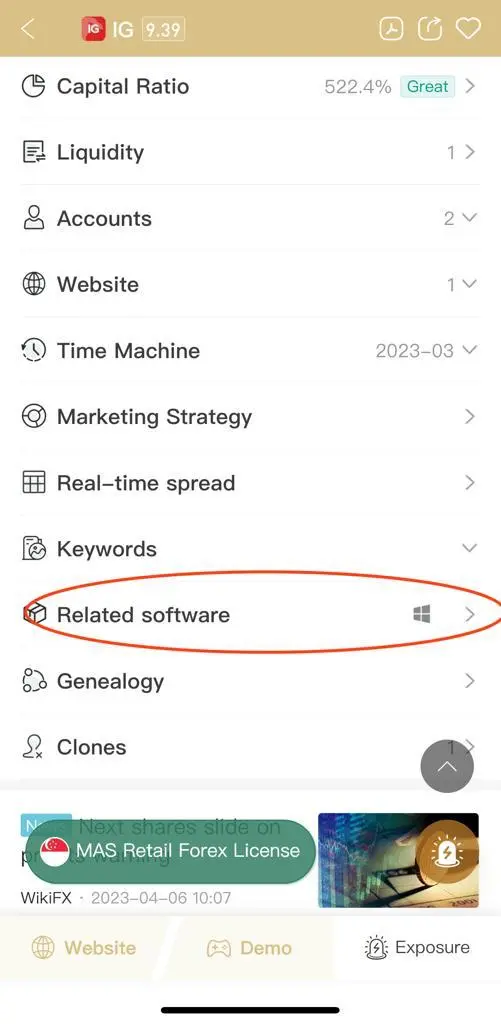
Task: Open the Demo button
Action: pyautogui.click(x=250, y=948)
